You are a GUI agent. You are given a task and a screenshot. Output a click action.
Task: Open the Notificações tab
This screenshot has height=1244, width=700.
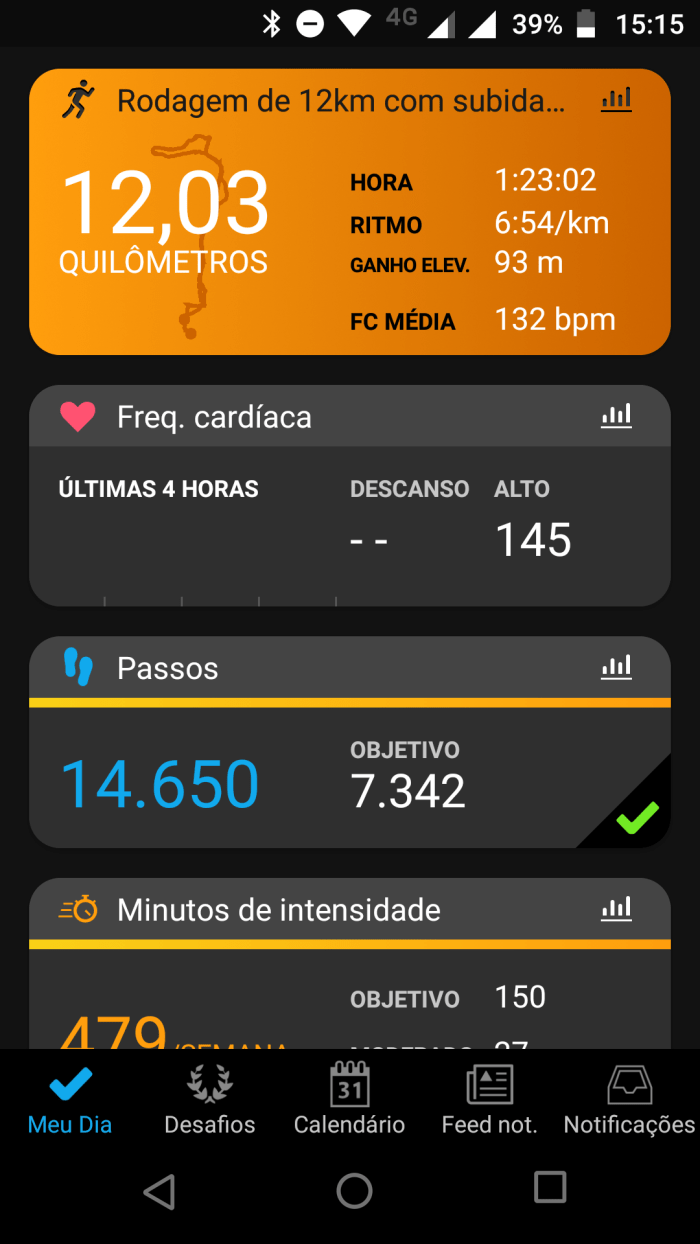[629, 1100]
